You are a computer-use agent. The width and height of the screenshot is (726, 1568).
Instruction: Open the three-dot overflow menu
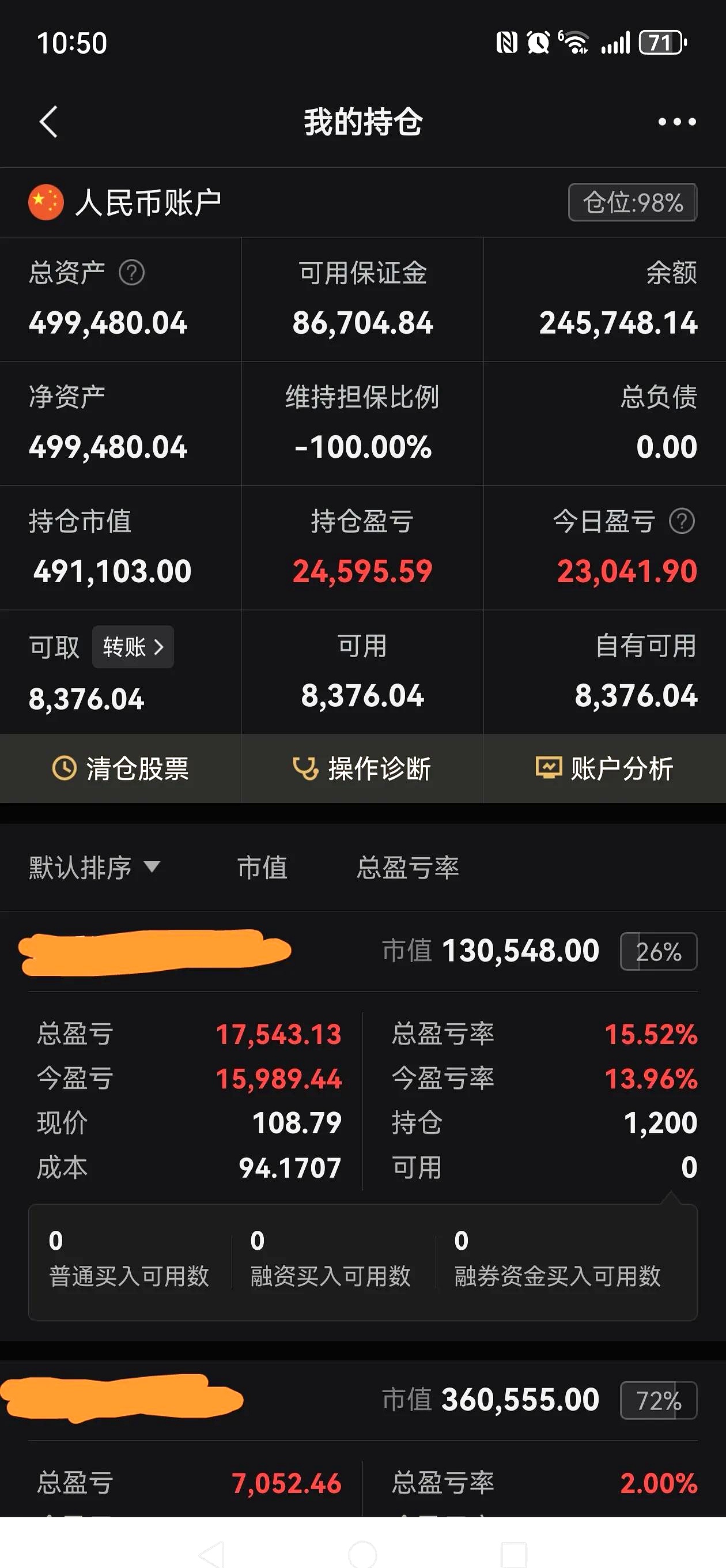click(675, 120)
